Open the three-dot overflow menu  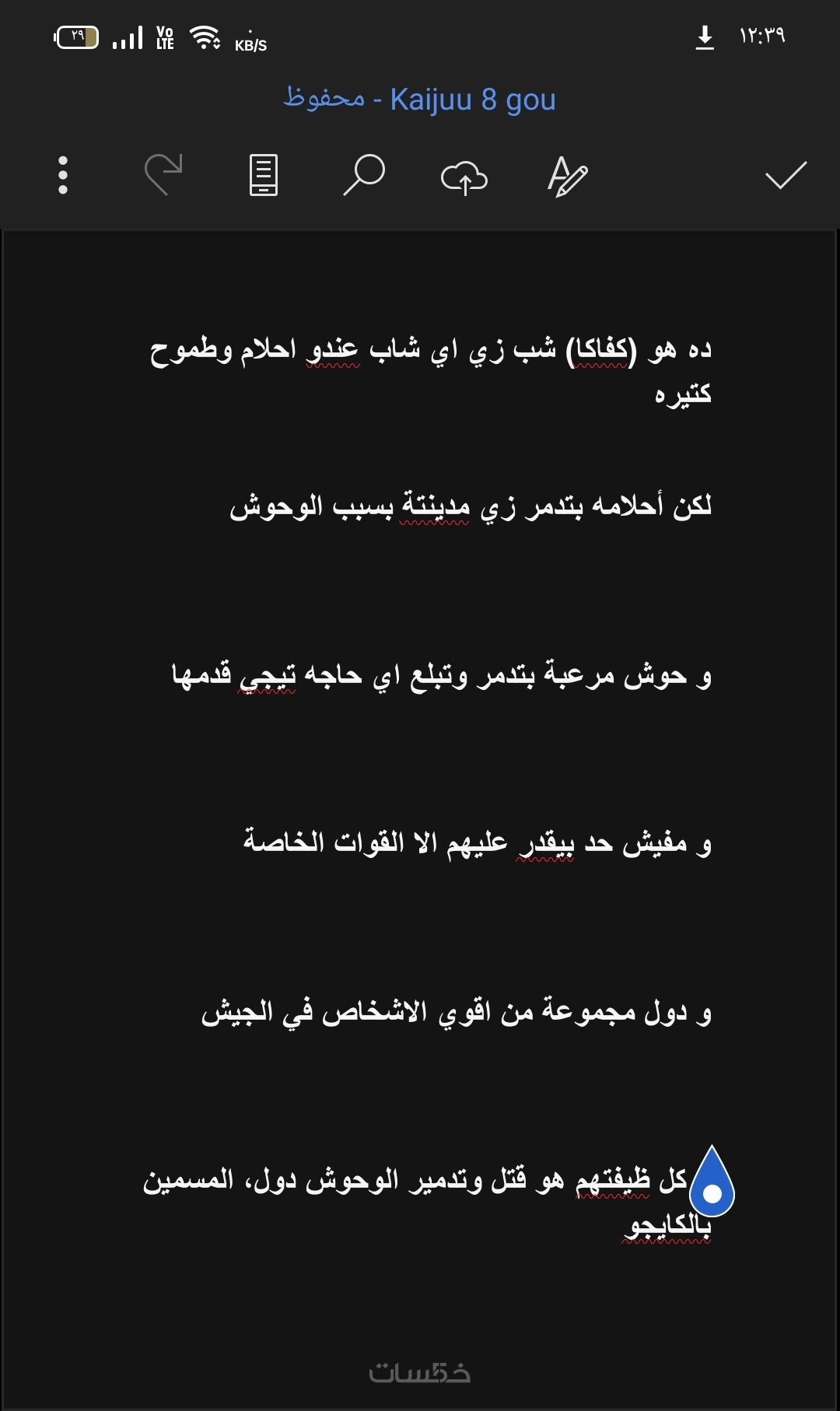(63, 175)
